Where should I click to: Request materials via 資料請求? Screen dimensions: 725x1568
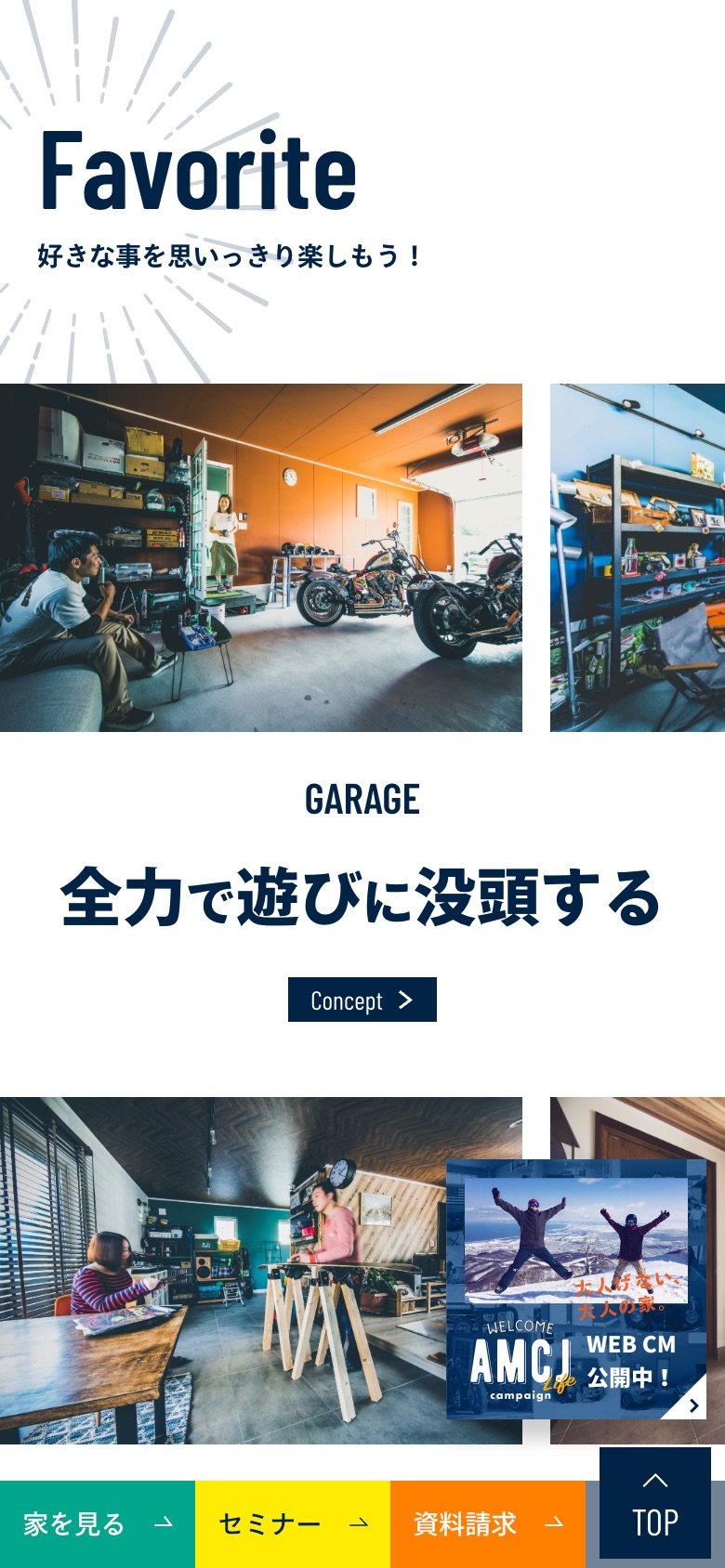point(487,1524)
